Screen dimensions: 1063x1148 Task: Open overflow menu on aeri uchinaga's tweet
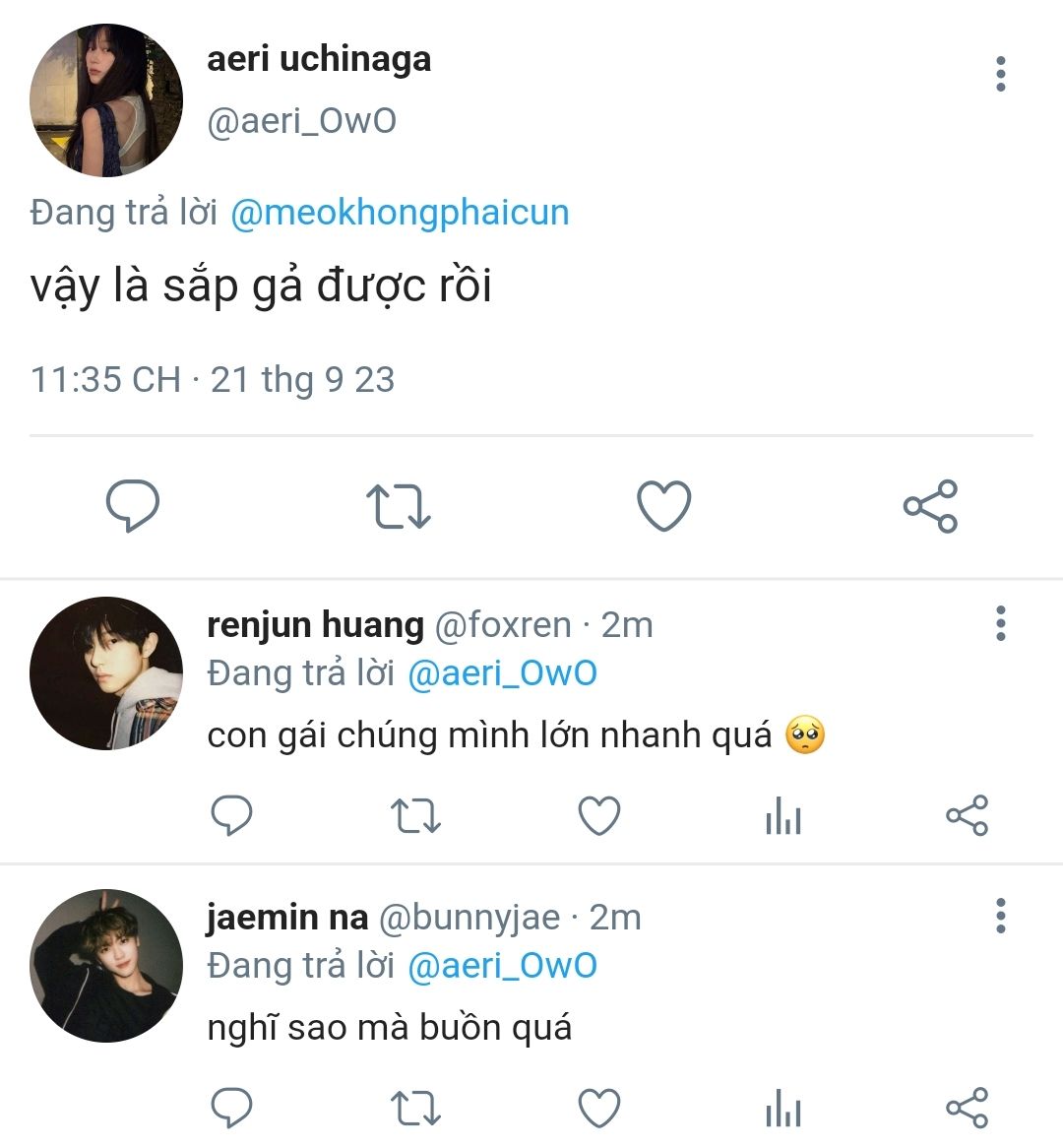click(1000, 74)
